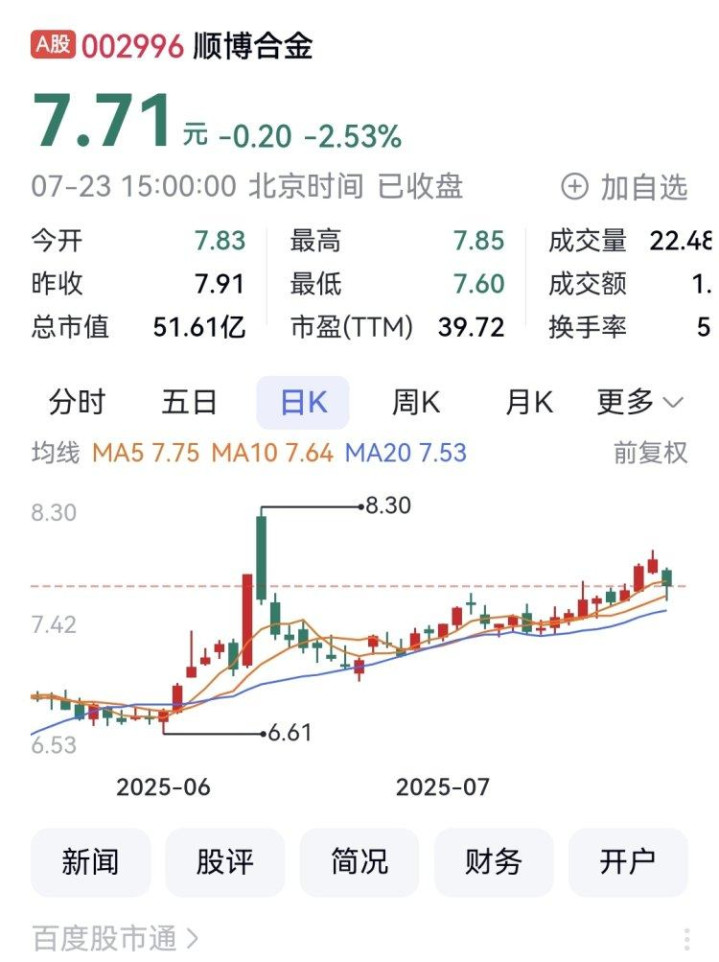Open the three-dot overflow menu

(x=687, y=938)
